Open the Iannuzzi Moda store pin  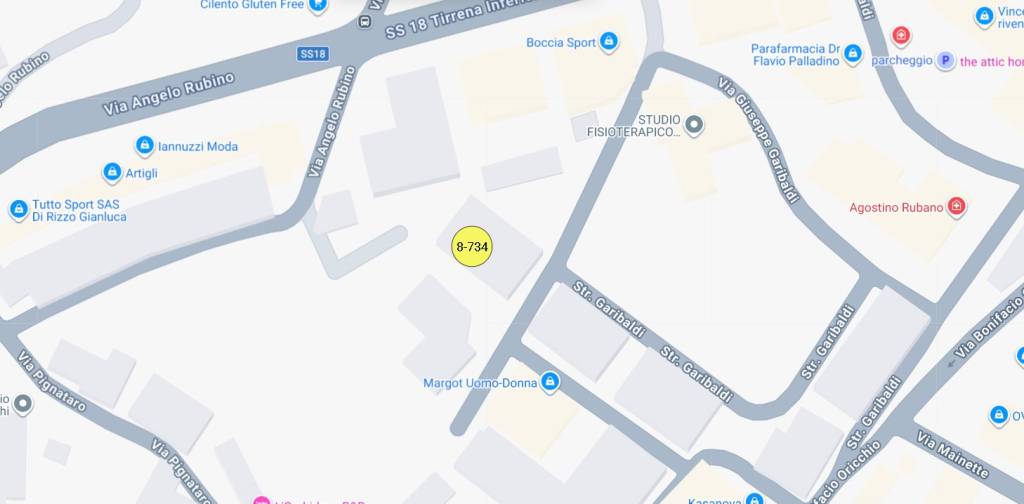144,146
